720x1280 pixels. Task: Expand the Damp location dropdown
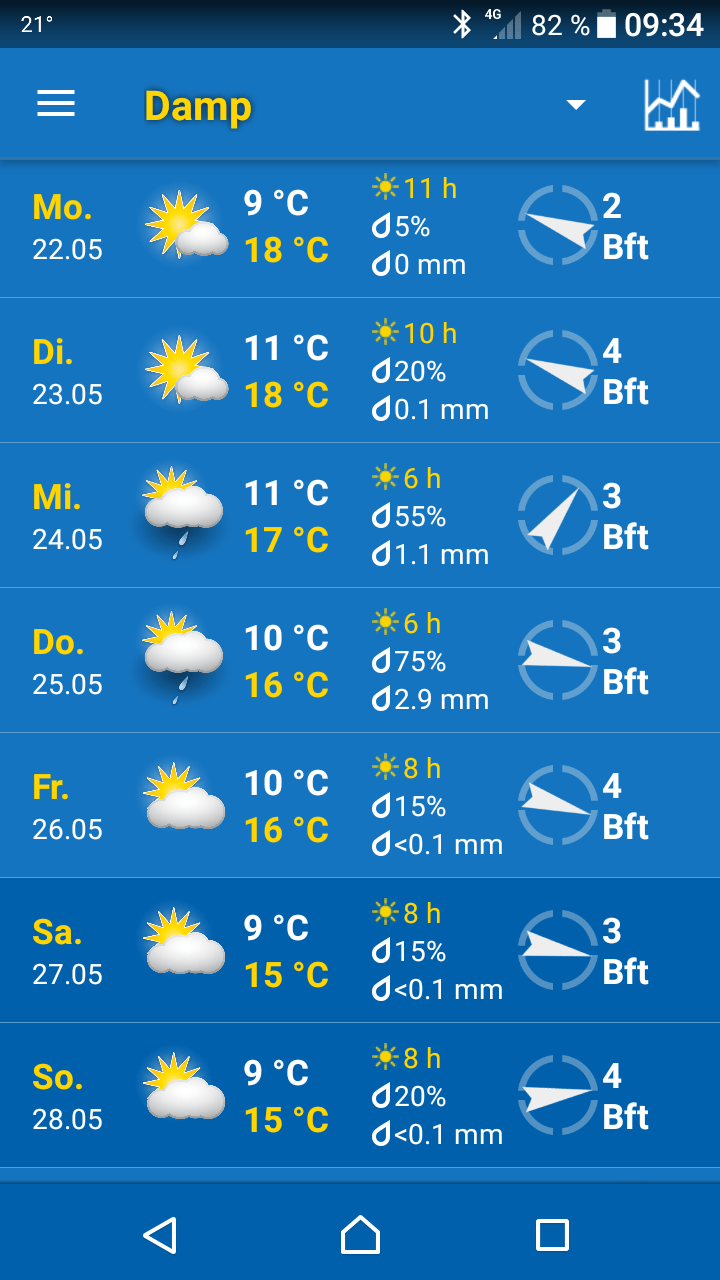pyautogui.click(x=575, y=105)
